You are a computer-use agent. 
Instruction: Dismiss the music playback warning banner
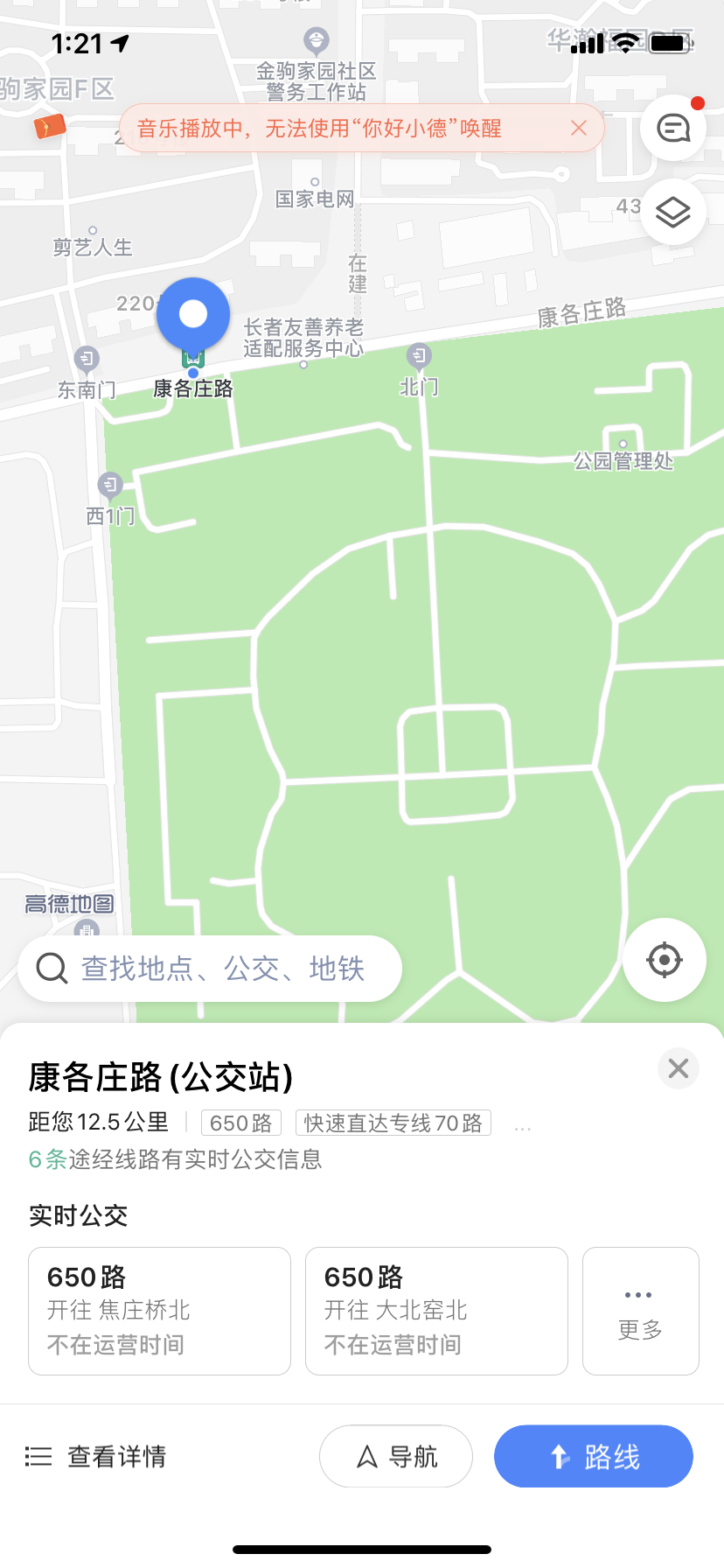point(578,129)
